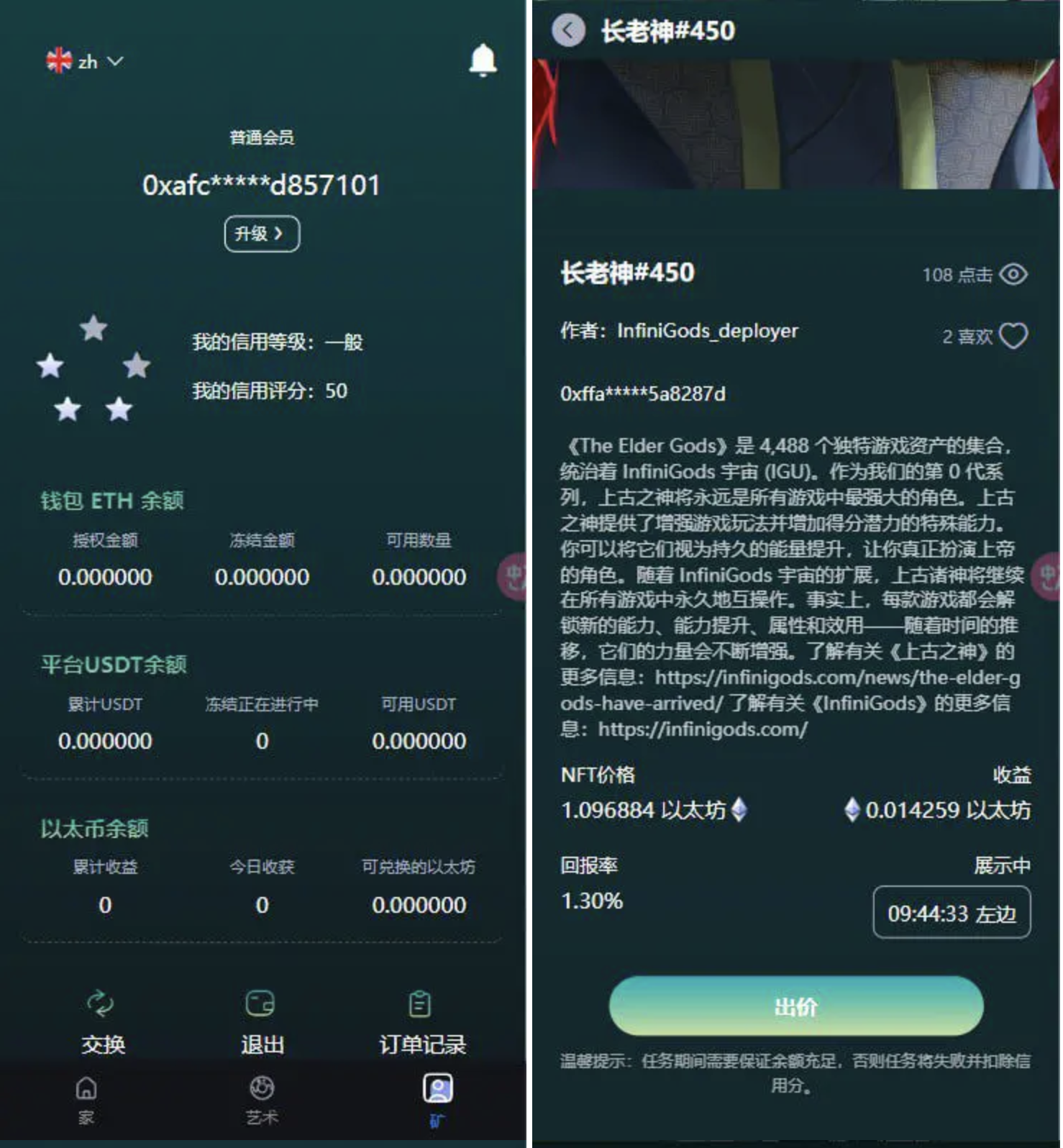Switch to the 家 home tab
The width and height of the screenshot is (1063, 1148).
click(x=86, y=1099)
